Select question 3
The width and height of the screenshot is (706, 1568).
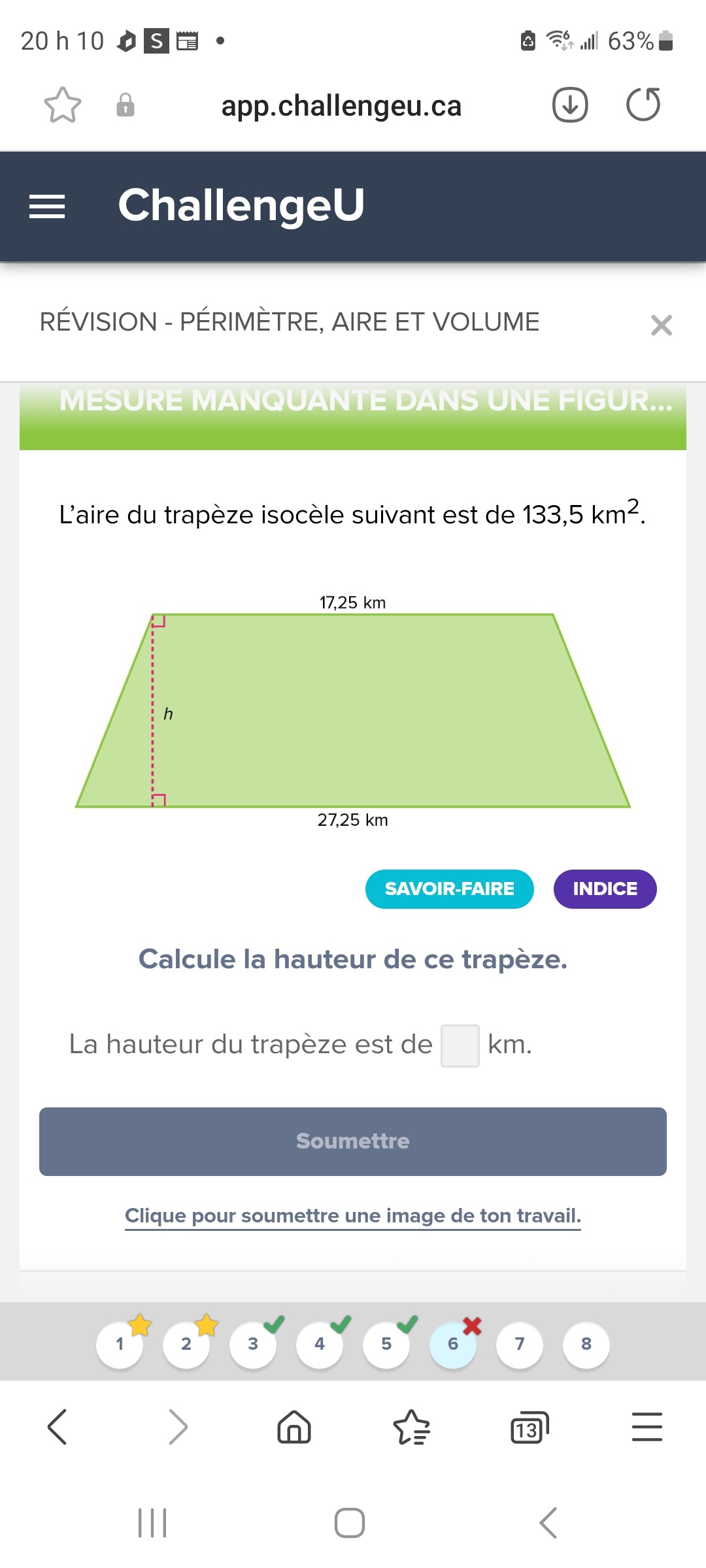click(x=253, y=1344)
